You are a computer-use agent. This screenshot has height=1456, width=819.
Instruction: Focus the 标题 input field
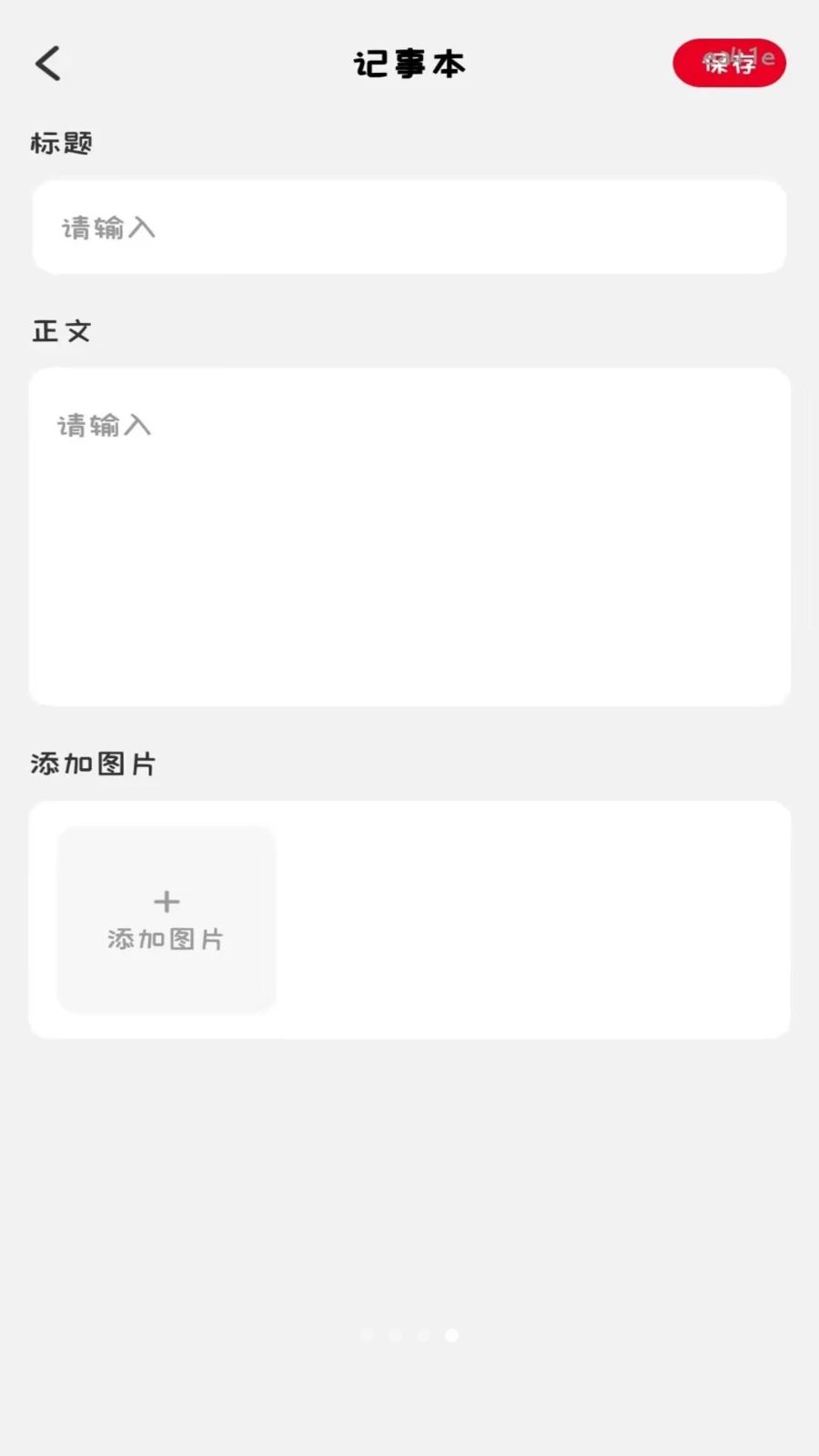click(x=409, y=227)
